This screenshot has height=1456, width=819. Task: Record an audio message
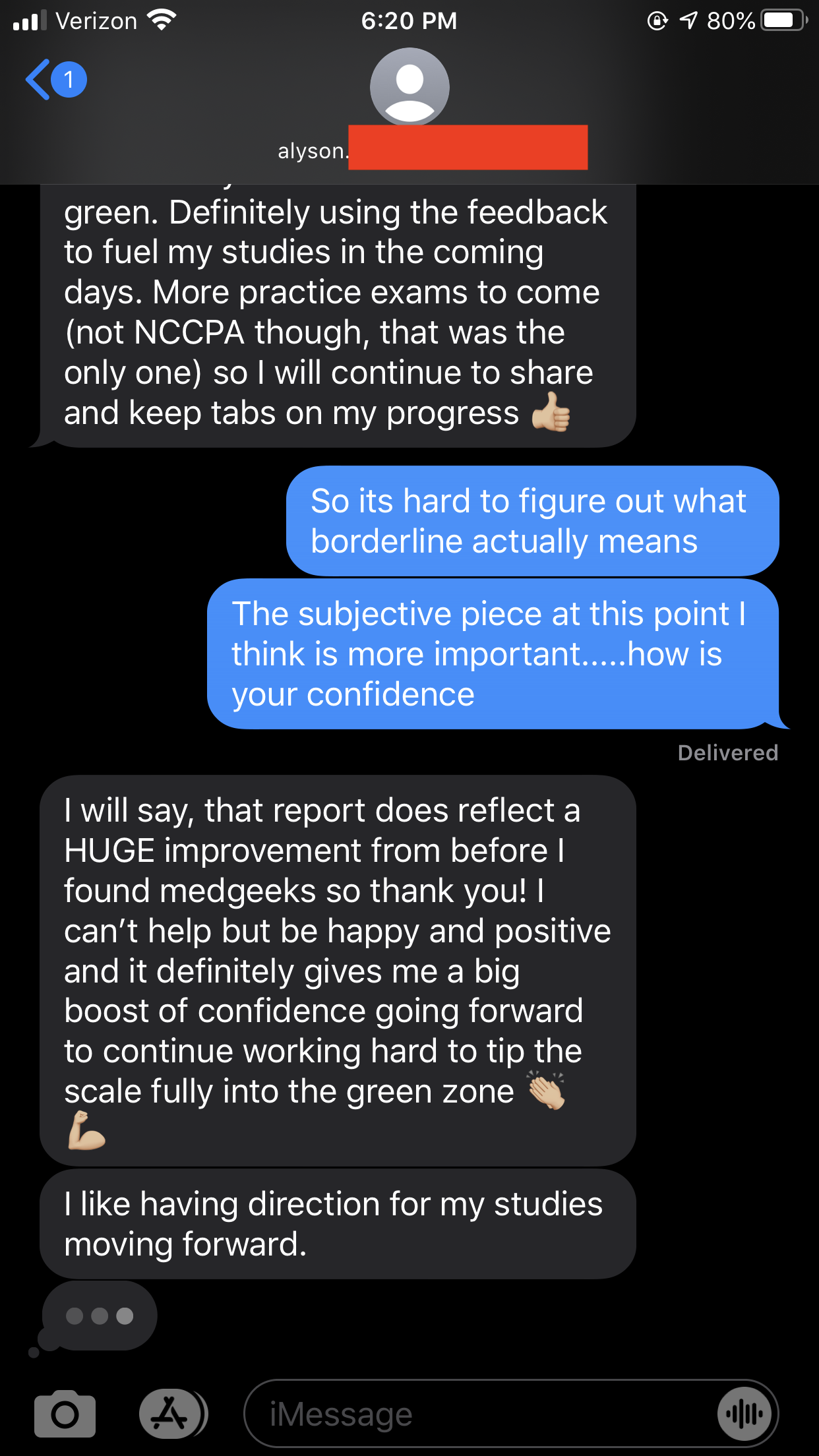pyautogui.click(x=744, y=1414)
